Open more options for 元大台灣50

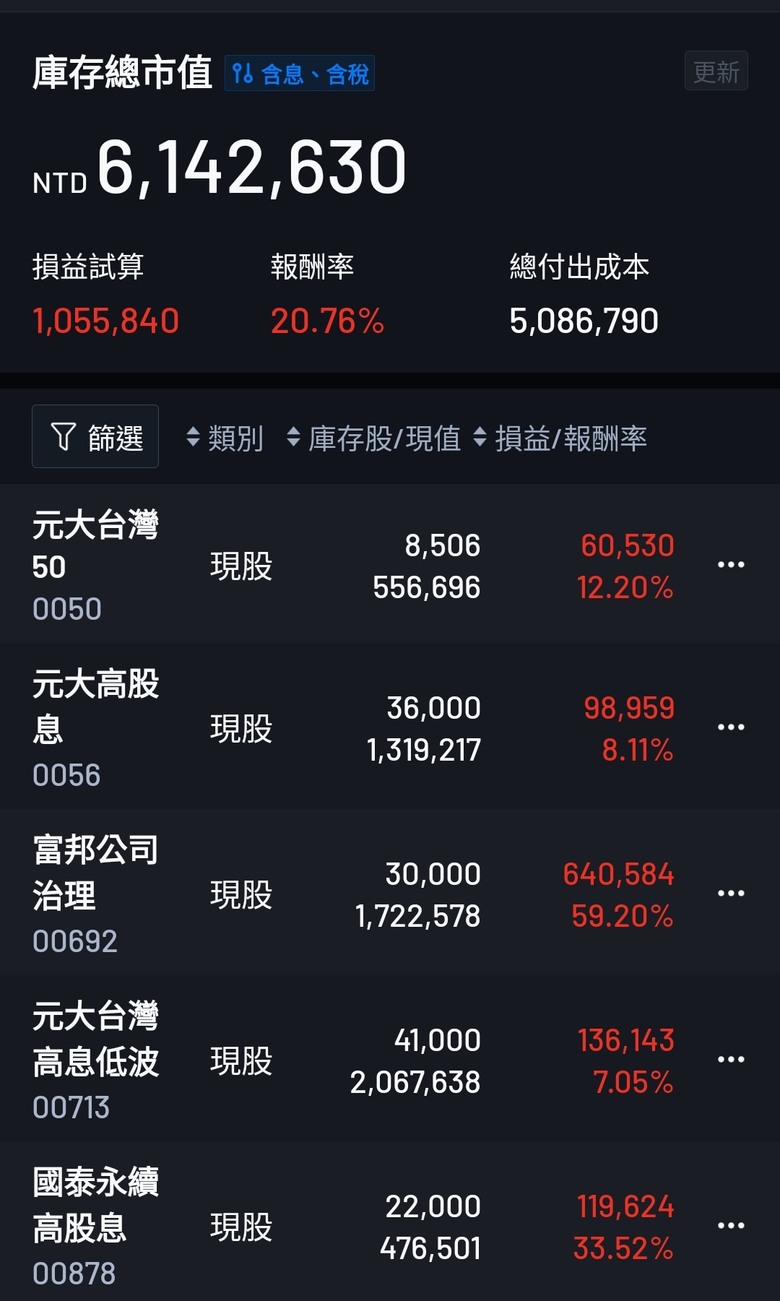731,565
